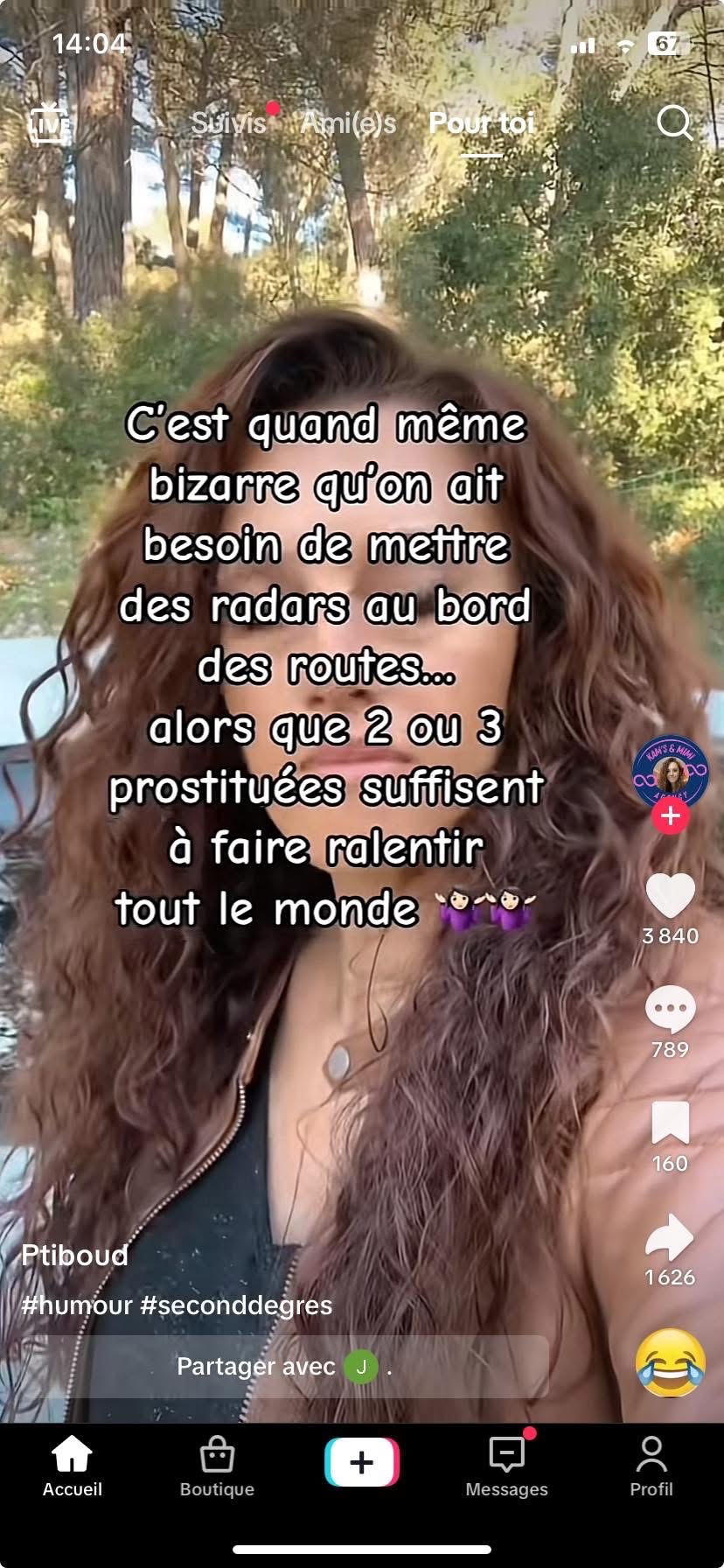
Task: Create a new video with the plus
Action: pos(362,1462)
